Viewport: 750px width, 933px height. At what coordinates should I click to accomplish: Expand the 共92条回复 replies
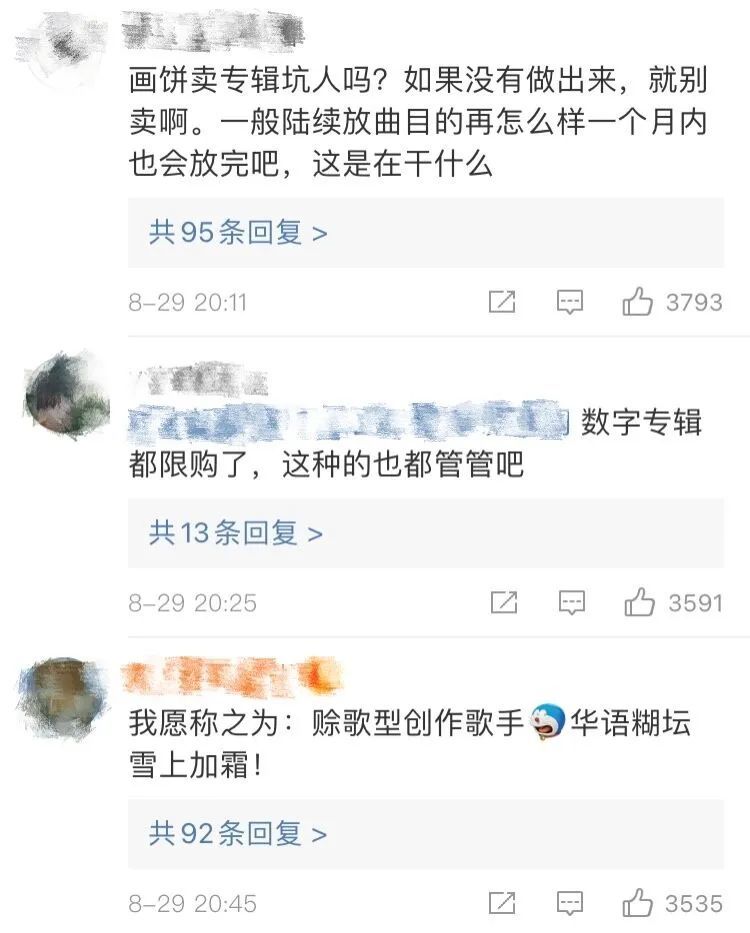pyautogui.click(x=238, y=833)
